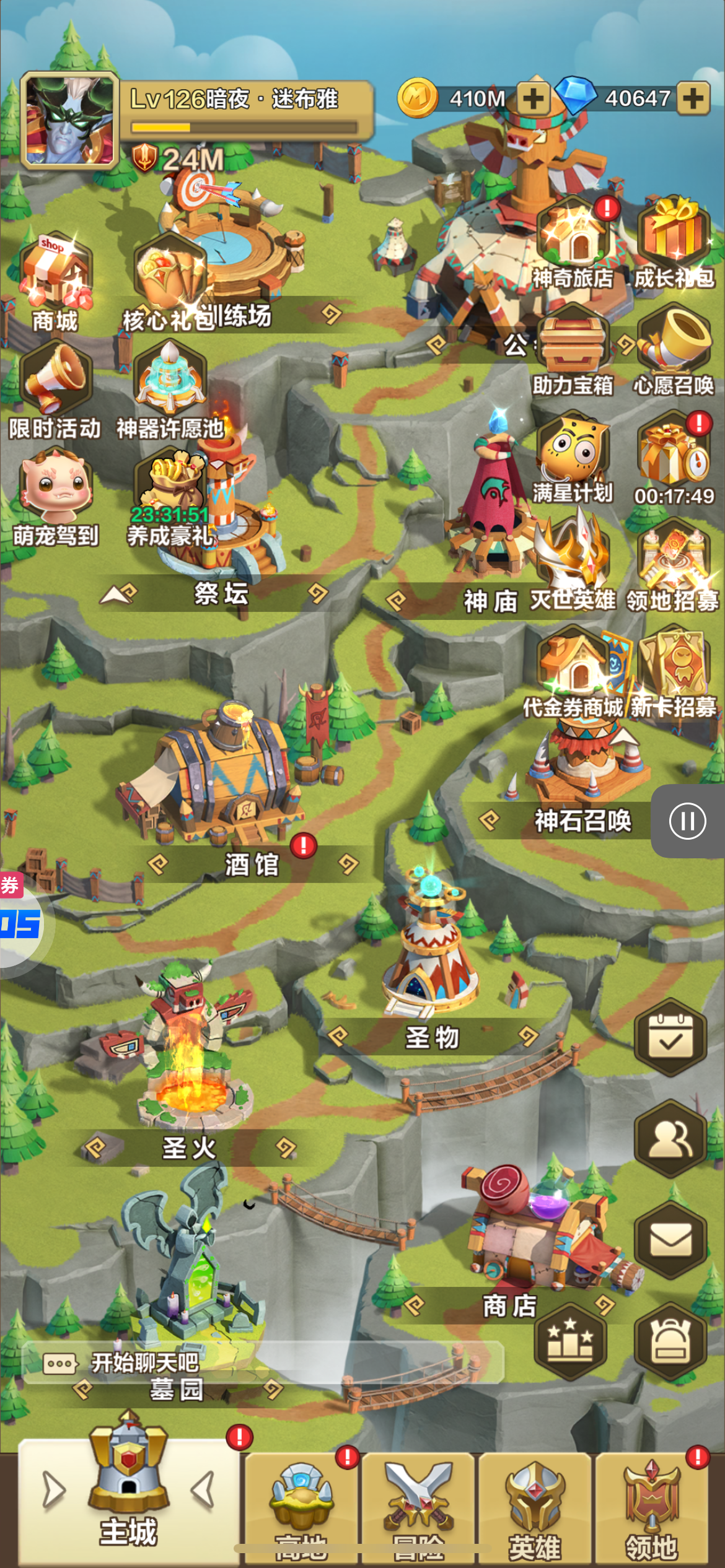Add diamonds with the plus button
The image size is (725, 1568).
693,98
